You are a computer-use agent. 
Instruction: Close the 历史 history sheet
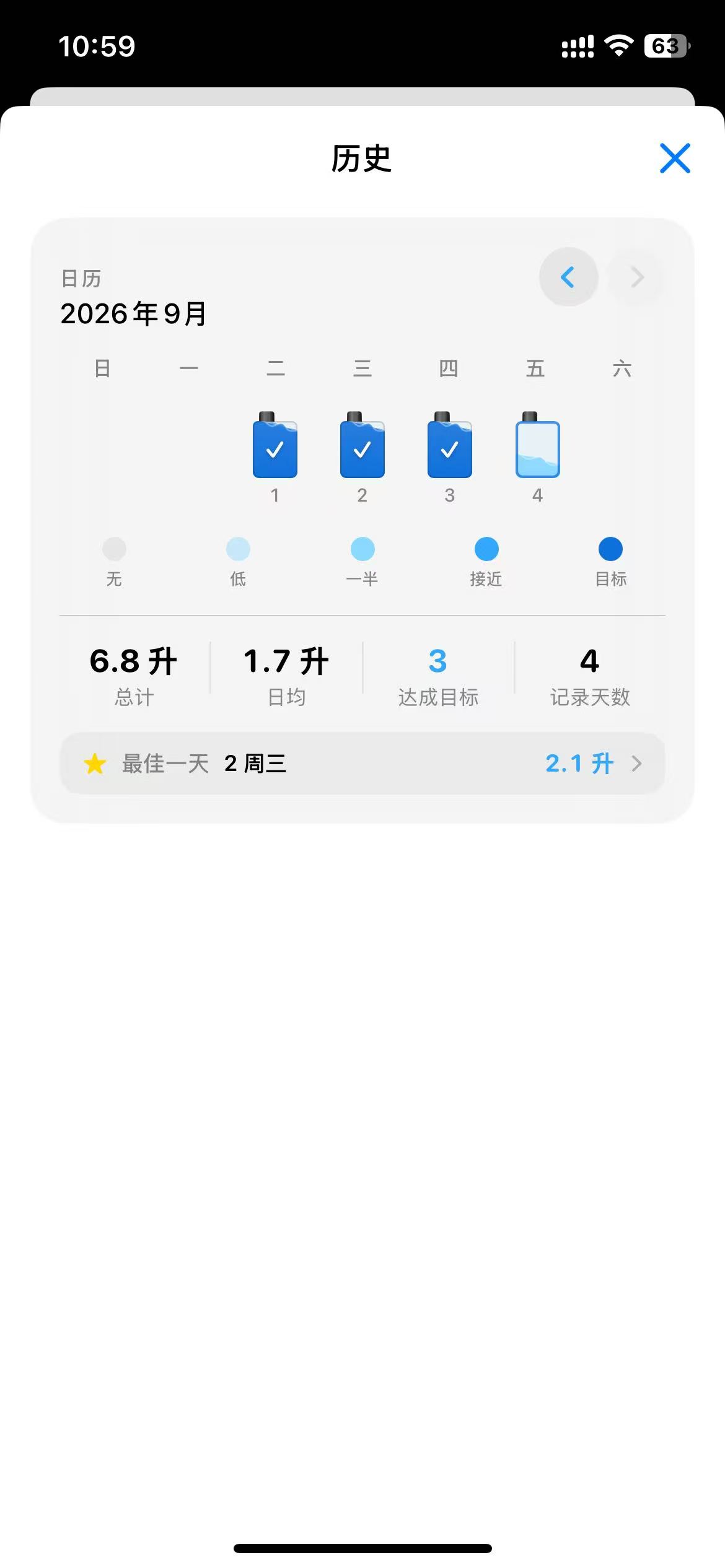pyautogui.click(x=675, y=158)
